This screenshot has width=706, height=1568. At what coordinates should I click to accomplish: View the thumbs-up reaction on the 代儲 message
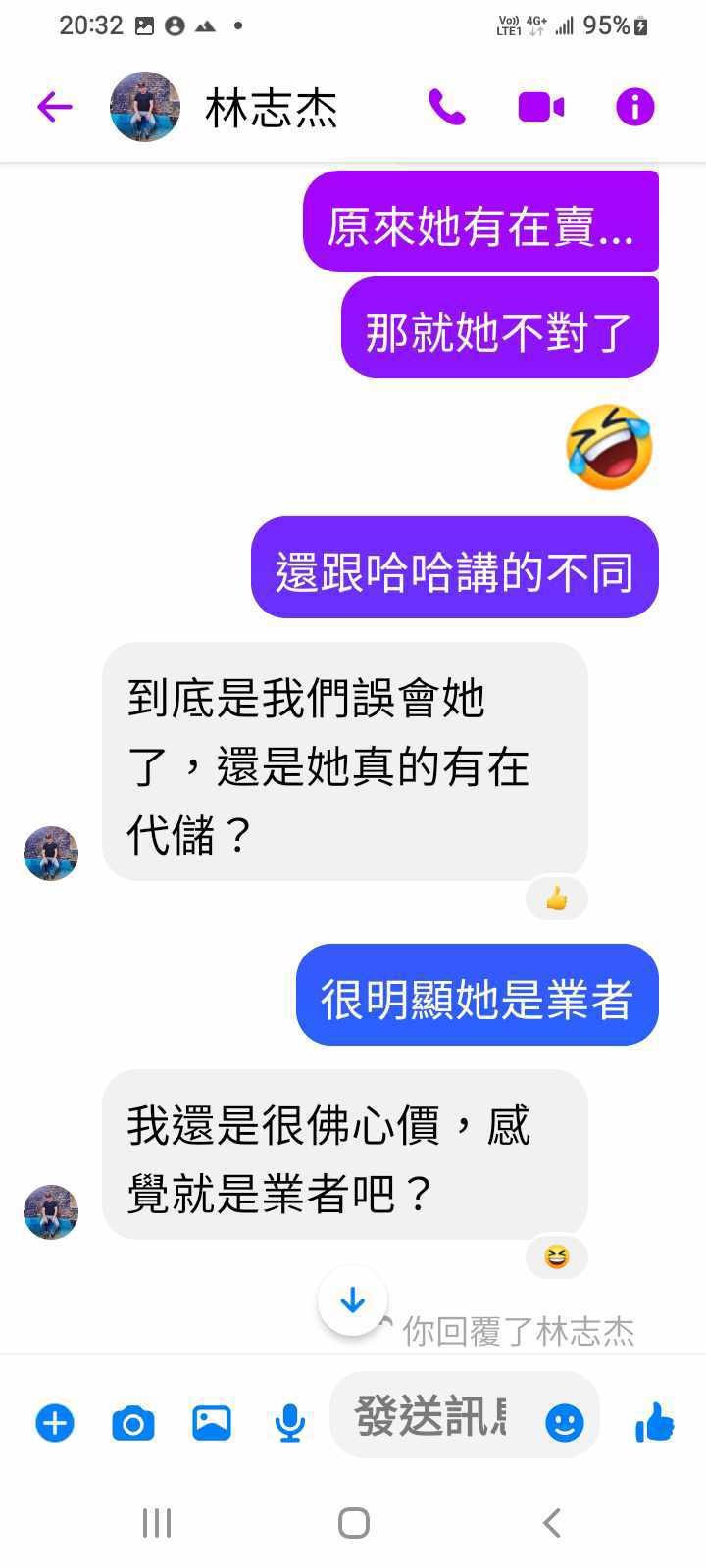click(x=557, y=899)
